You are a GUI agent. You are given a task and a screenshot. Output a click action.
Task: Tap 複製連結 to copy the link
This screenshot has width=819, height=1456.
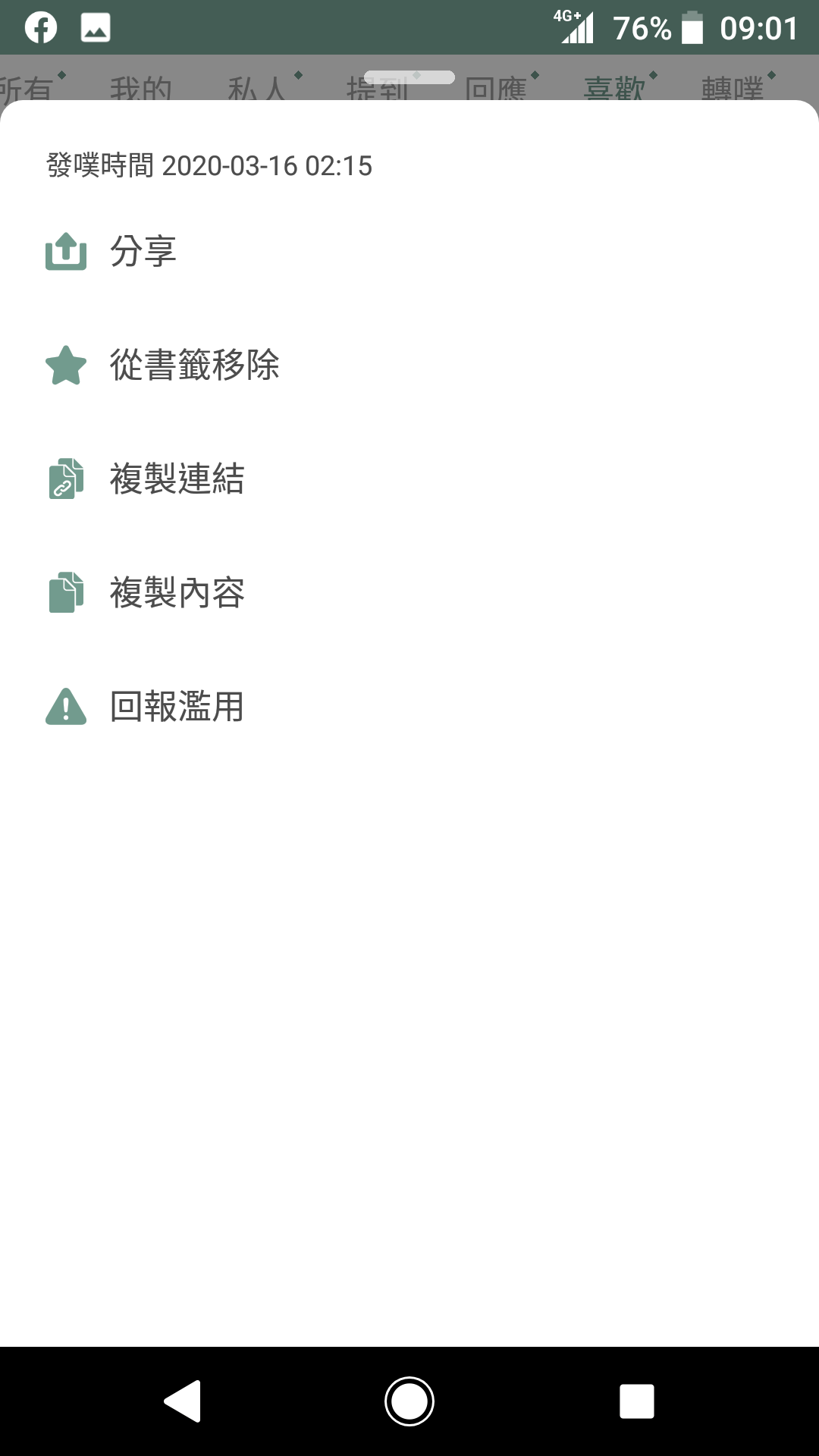409,479
